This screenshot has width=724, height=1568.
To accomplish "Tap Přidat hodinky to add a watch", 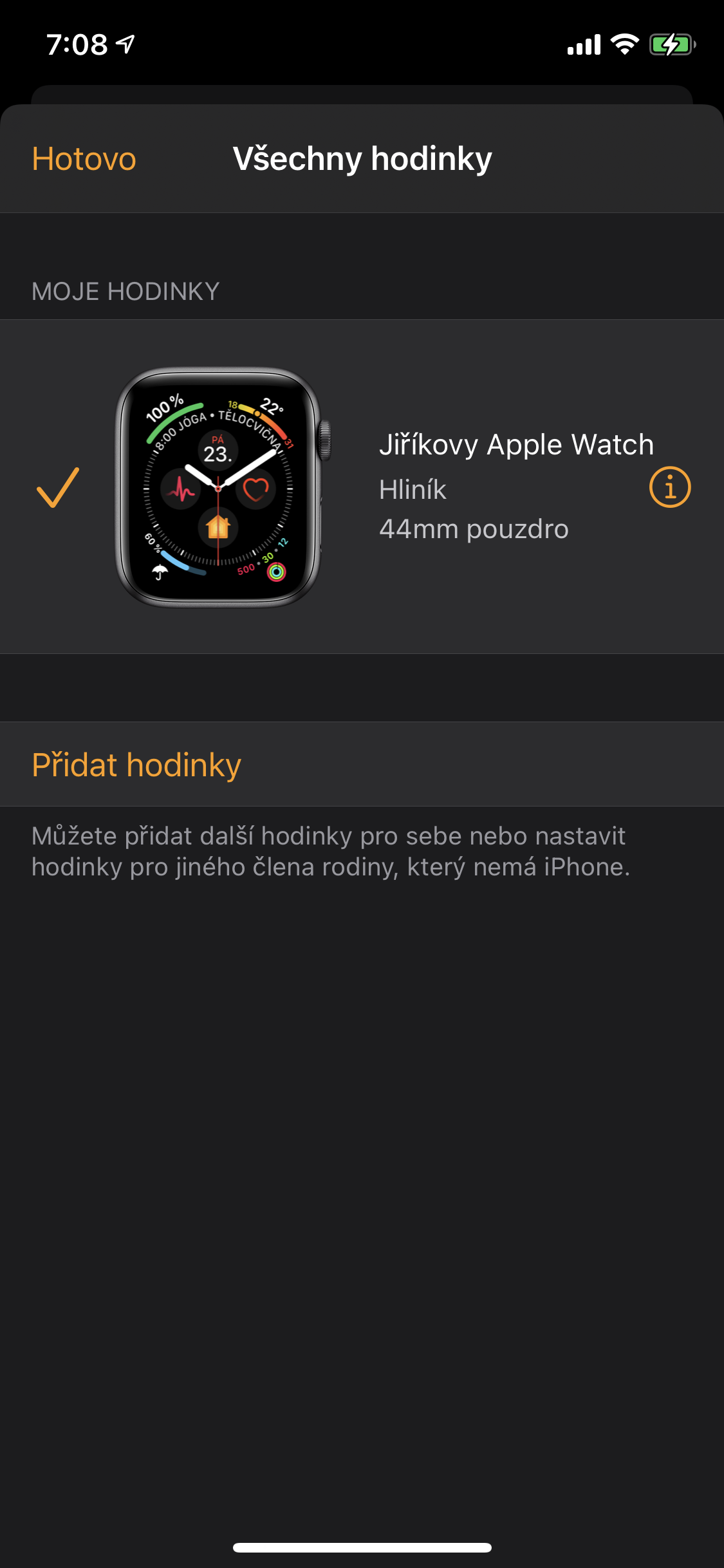I will (x=136, y=765).
